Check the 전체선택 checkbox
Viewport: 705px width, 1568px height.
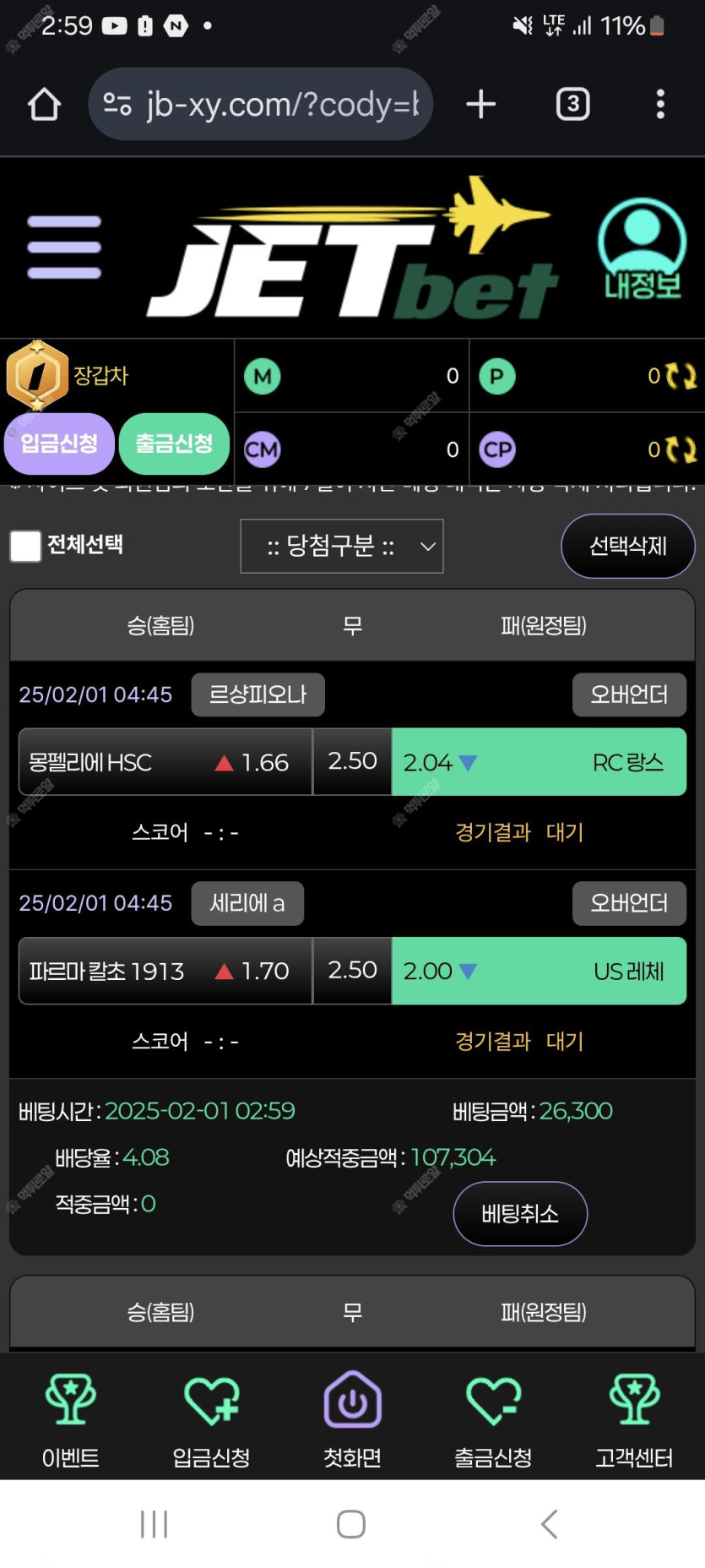click(26, 546)
